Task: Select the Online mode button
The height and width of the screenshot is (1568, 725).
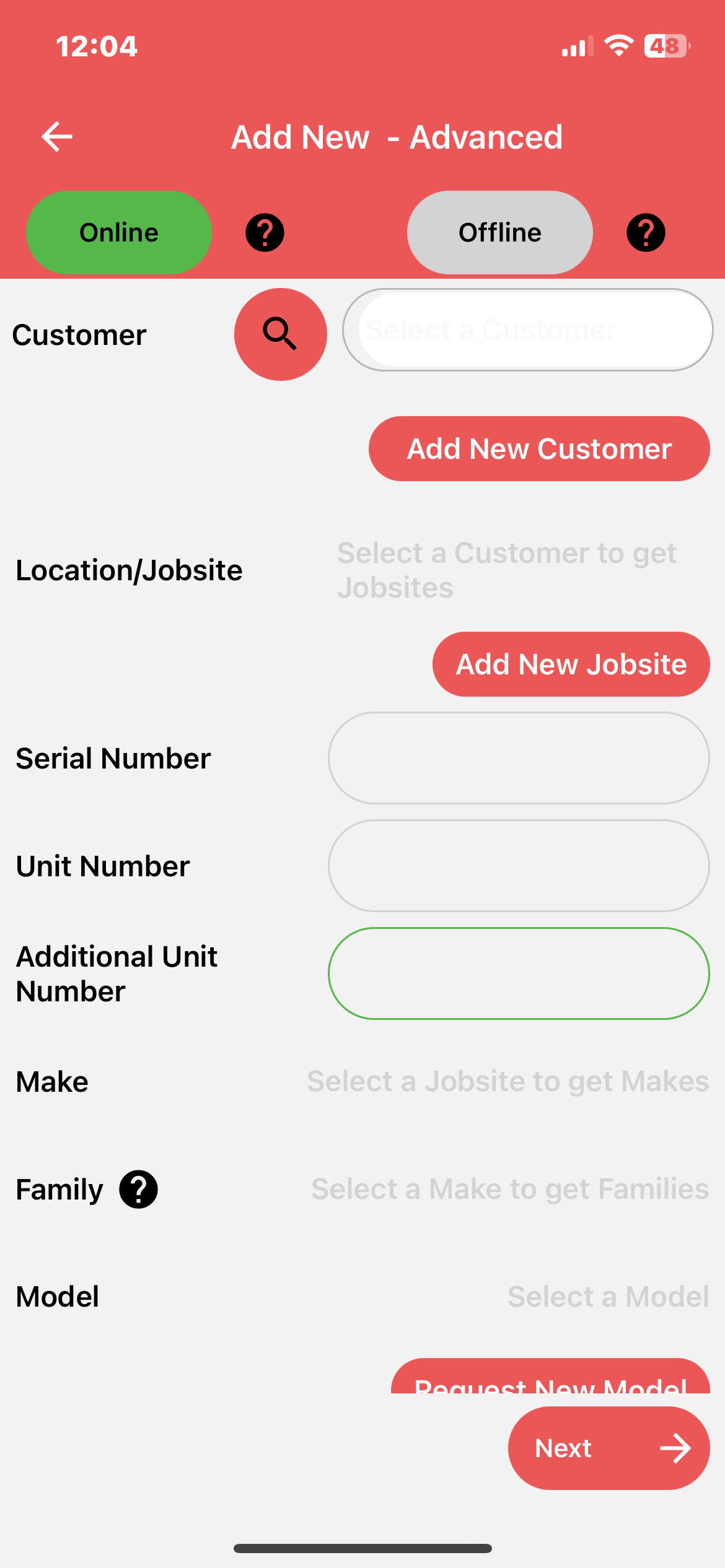Action: click(119, 233)
